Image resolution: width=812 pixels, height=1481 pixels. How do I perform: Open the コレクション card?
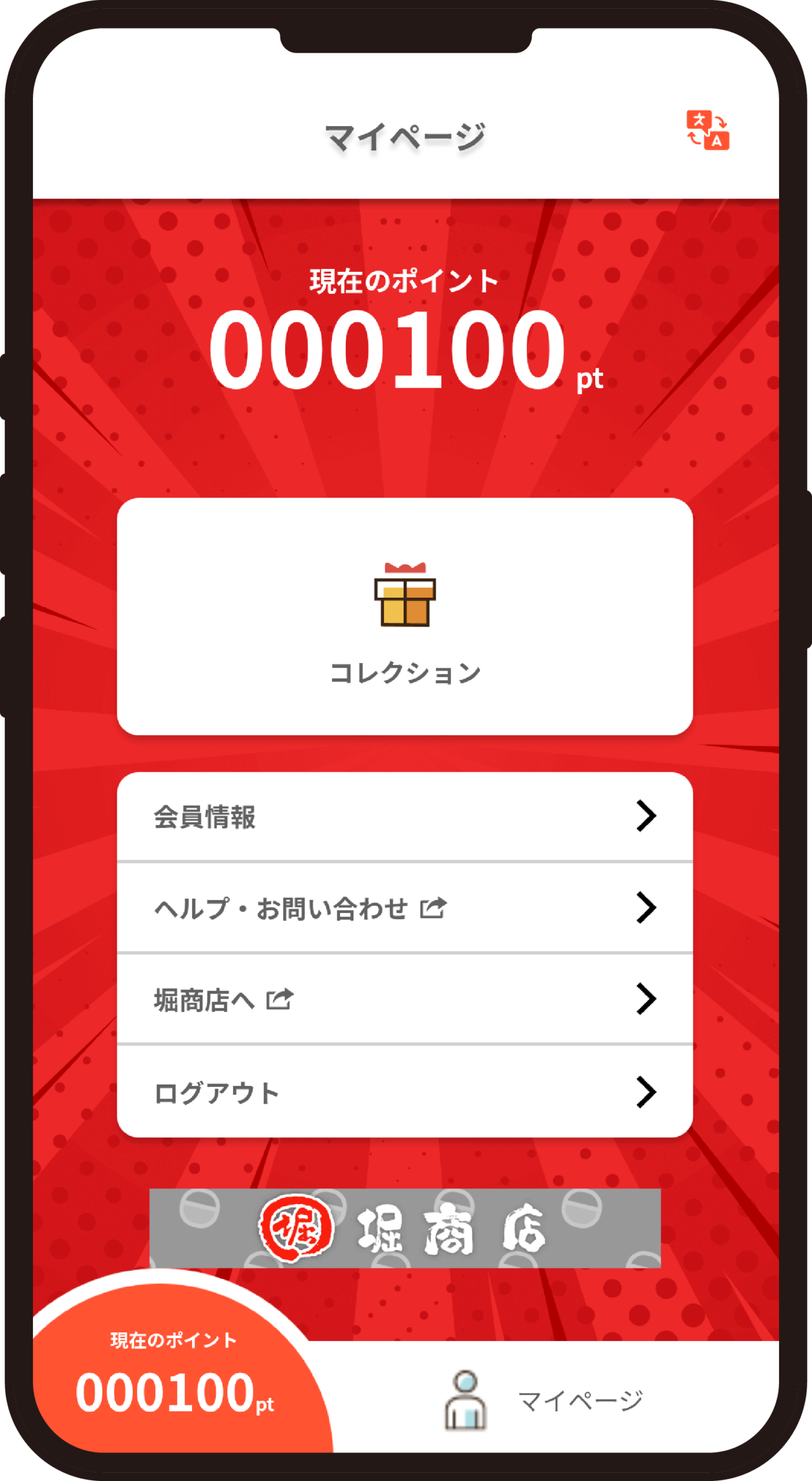click(405, 616)
